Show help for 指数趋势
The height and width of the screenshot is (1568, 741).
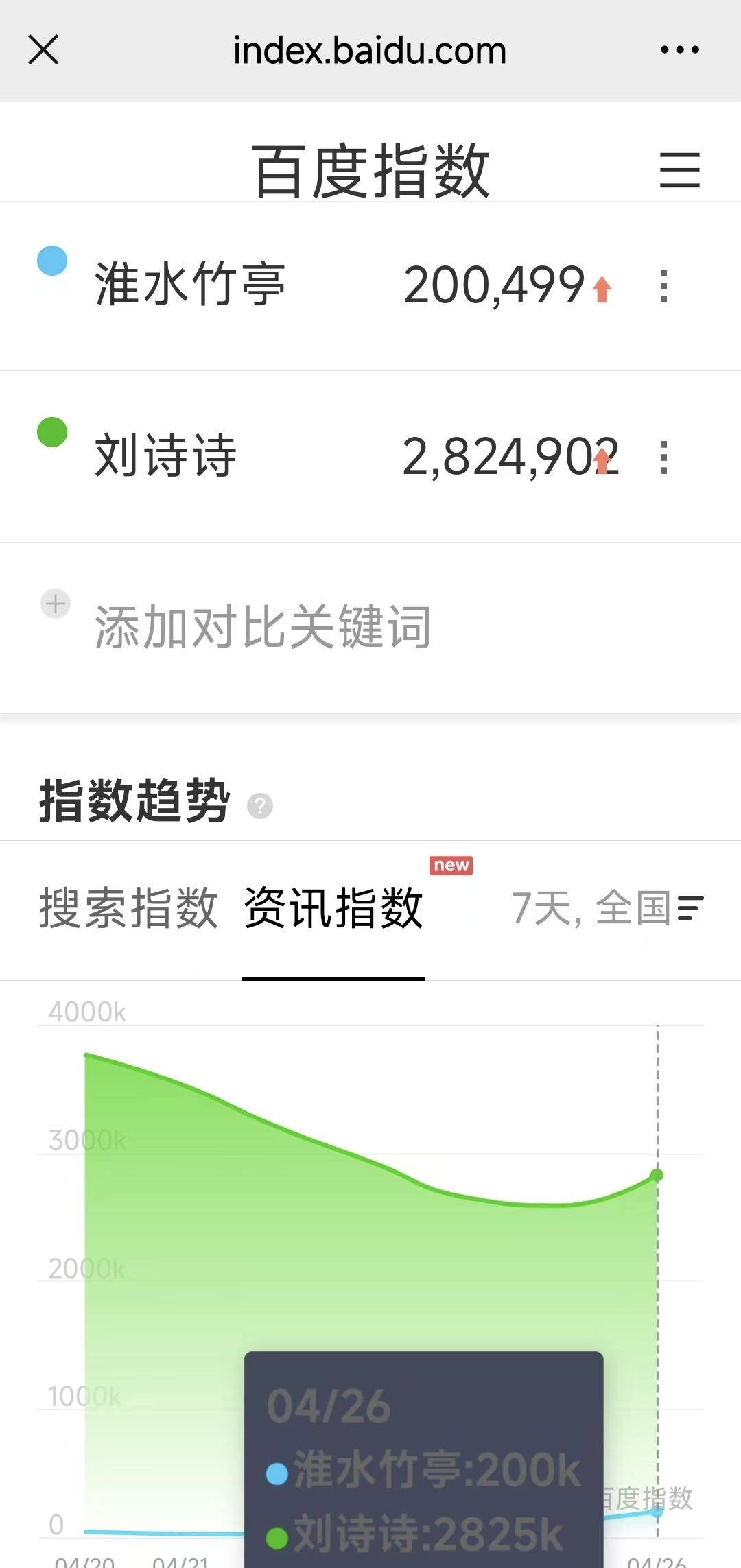pyautogui.click(x=260, y=806)
